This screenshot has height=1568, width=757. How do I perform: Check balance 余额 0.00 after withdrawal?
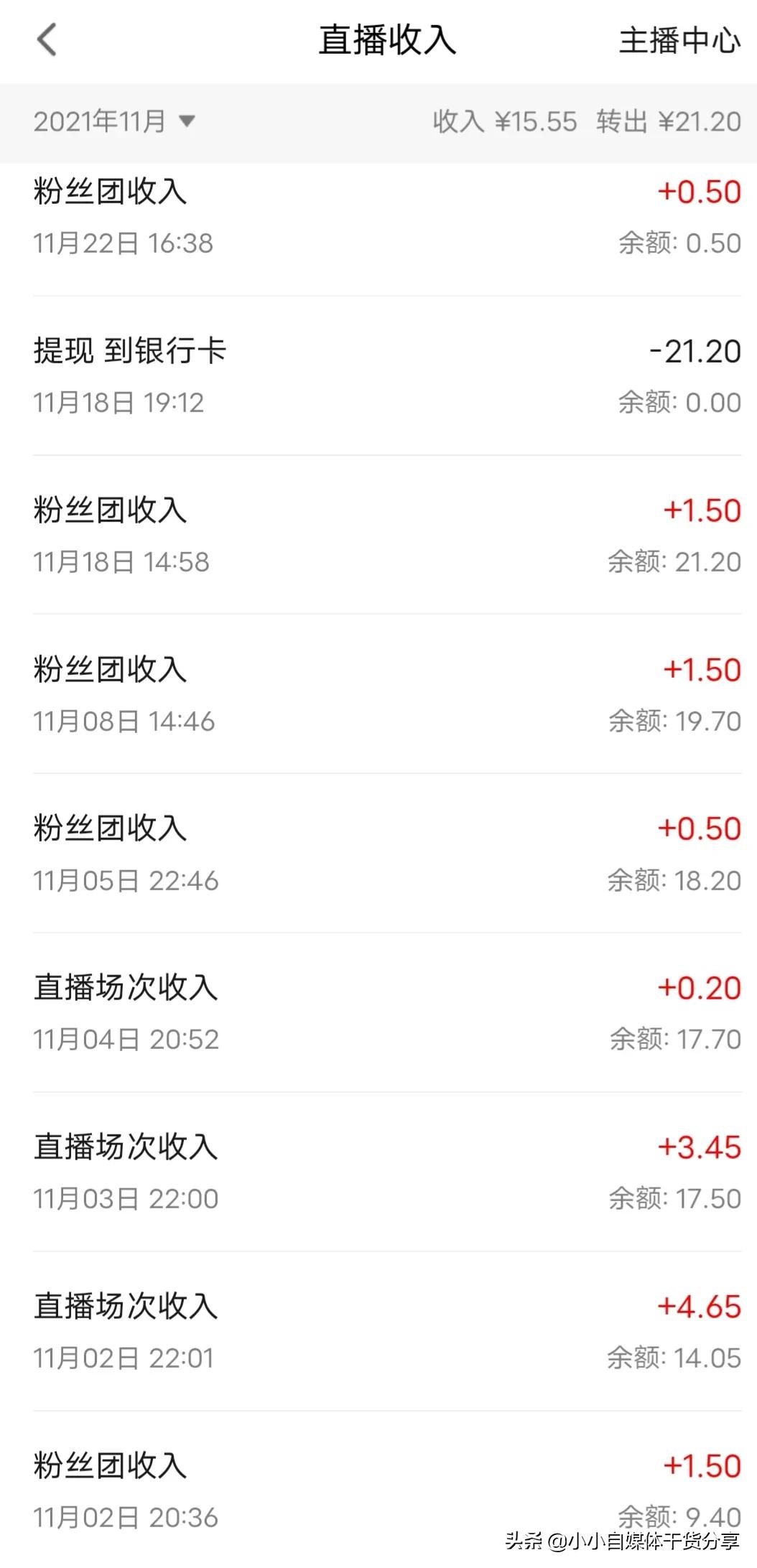pyautogui.click(x=679, y=402)
